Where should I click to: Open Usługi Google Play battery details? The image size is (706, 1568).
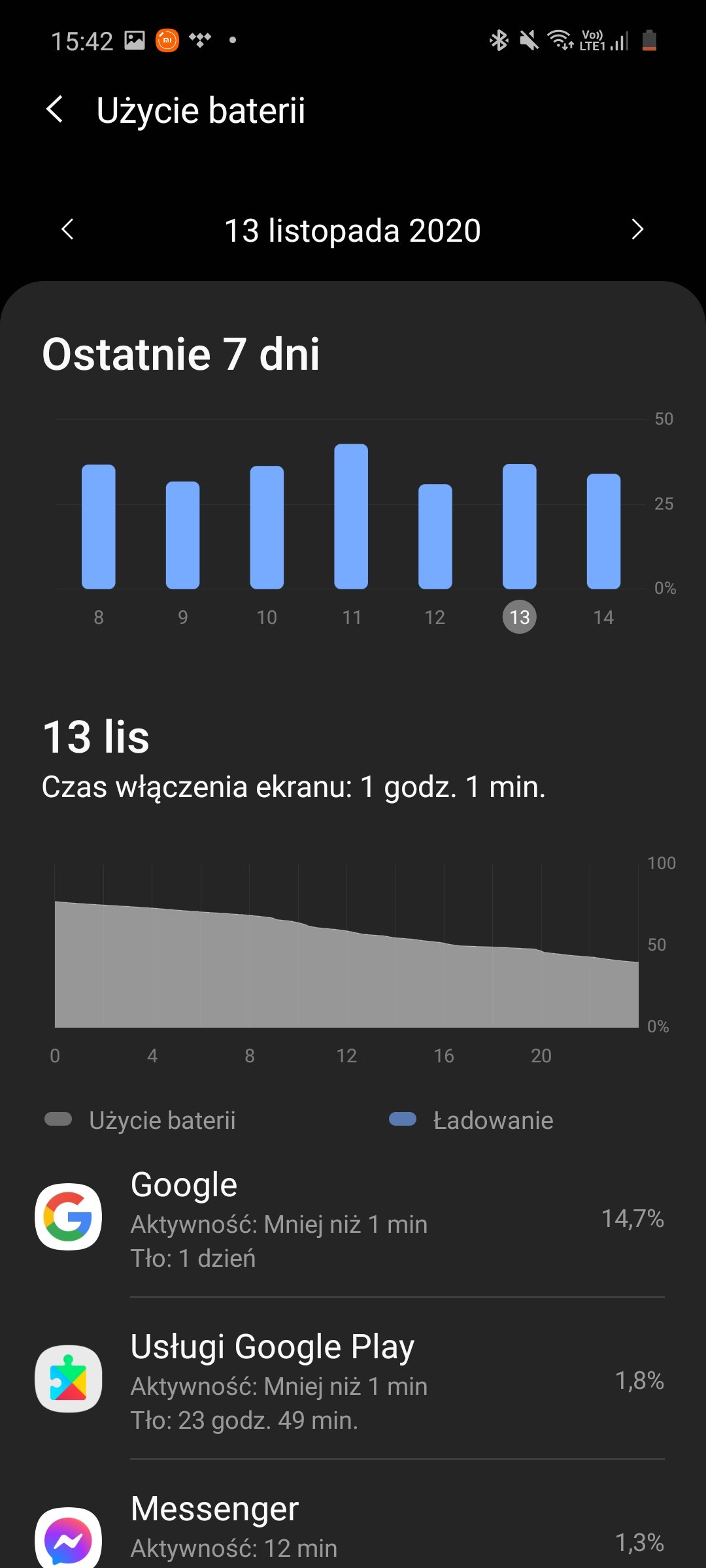pos(353,1380)
